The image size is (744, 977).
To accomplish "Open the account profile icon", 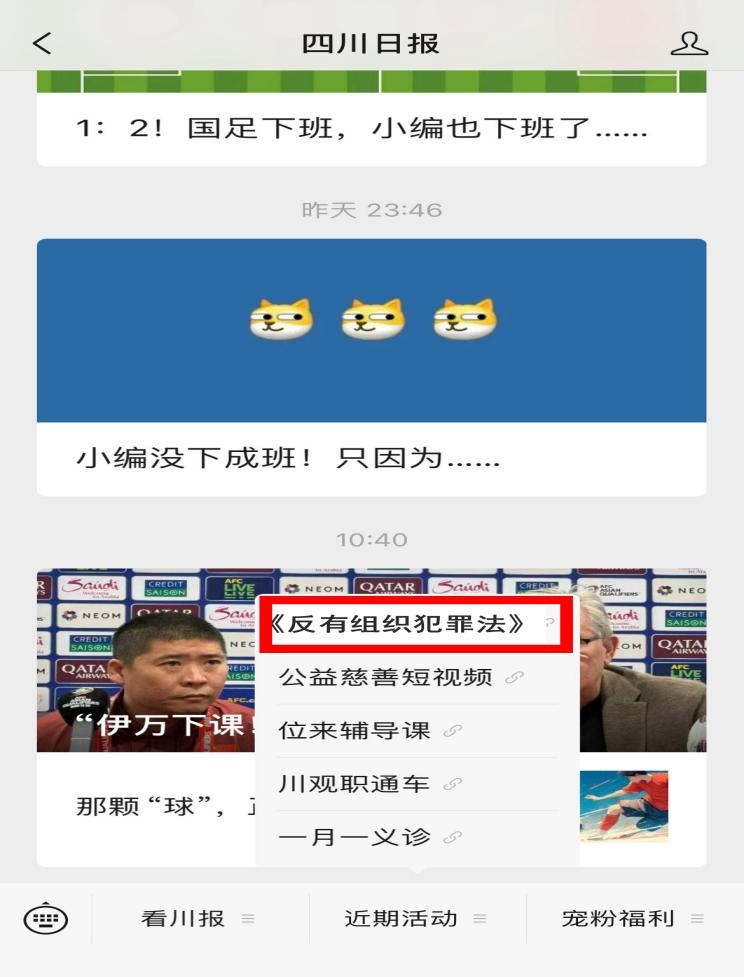I will click(688, 43).
